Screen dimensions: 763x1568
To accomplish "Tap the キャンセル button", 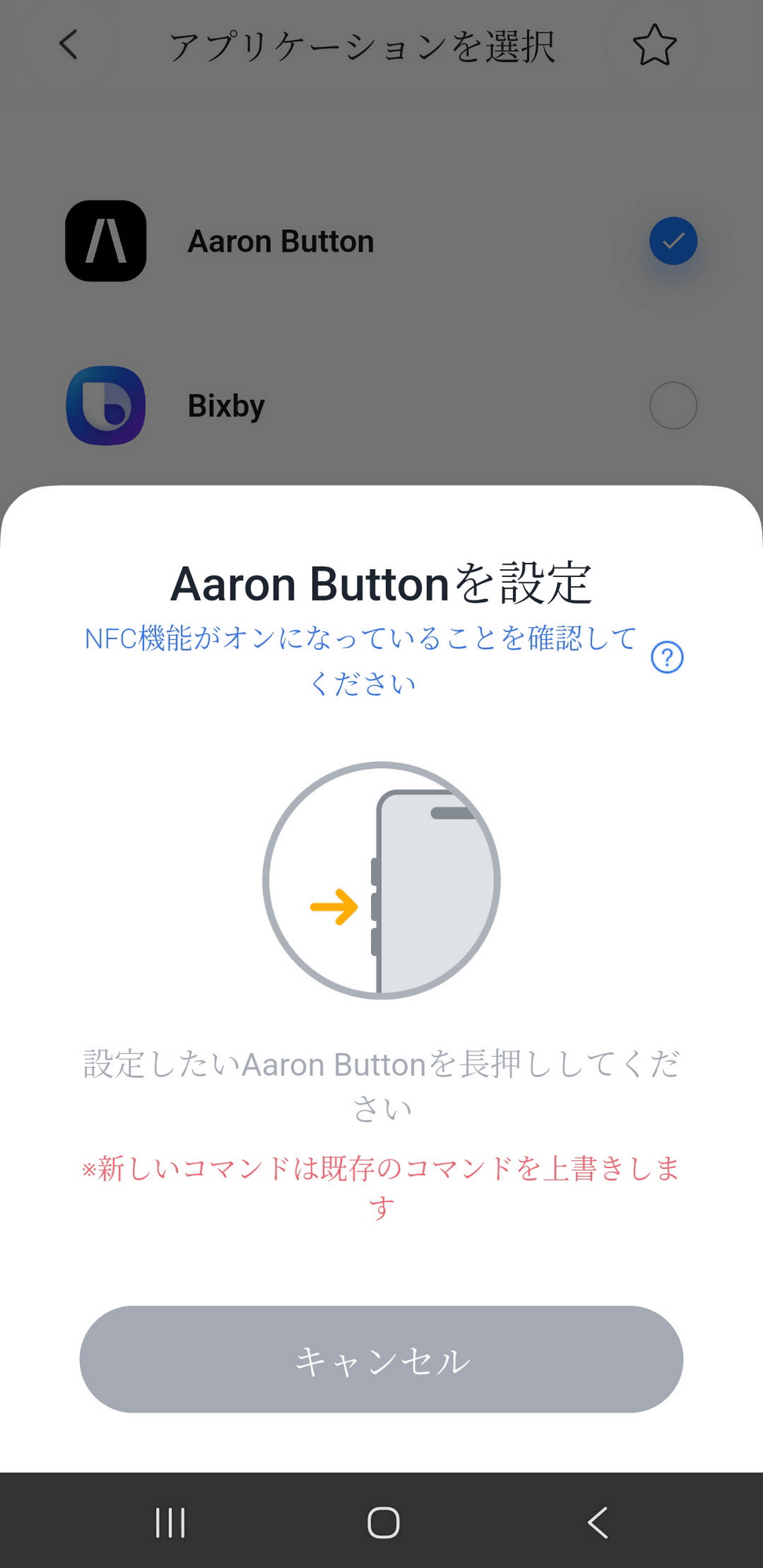I will tap(381, 1359).
